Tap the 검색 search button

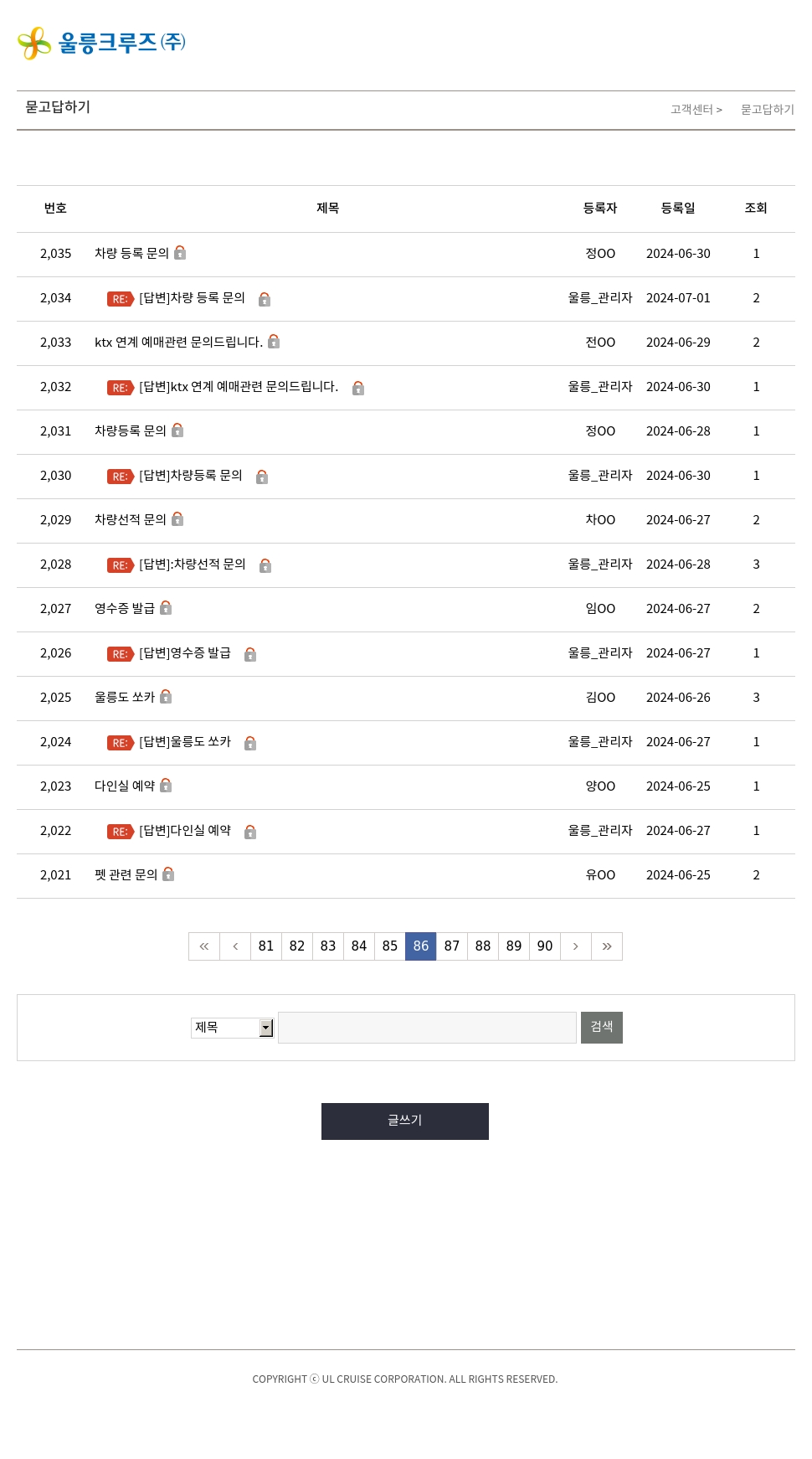click(x=602, y=1028)
